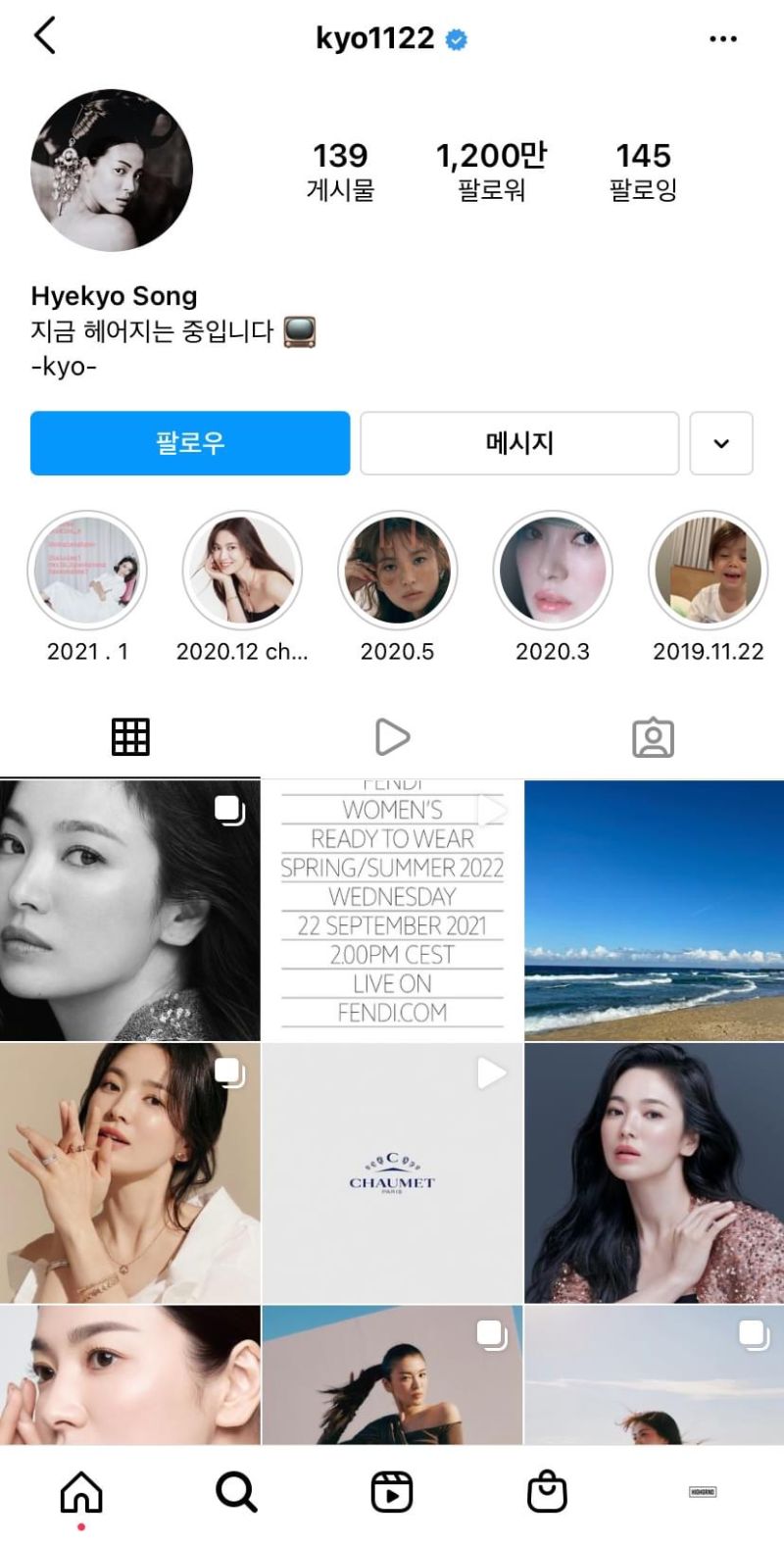Open the search tab in bottom bar
784x1545 pixels.
(x=236, y=1492)
